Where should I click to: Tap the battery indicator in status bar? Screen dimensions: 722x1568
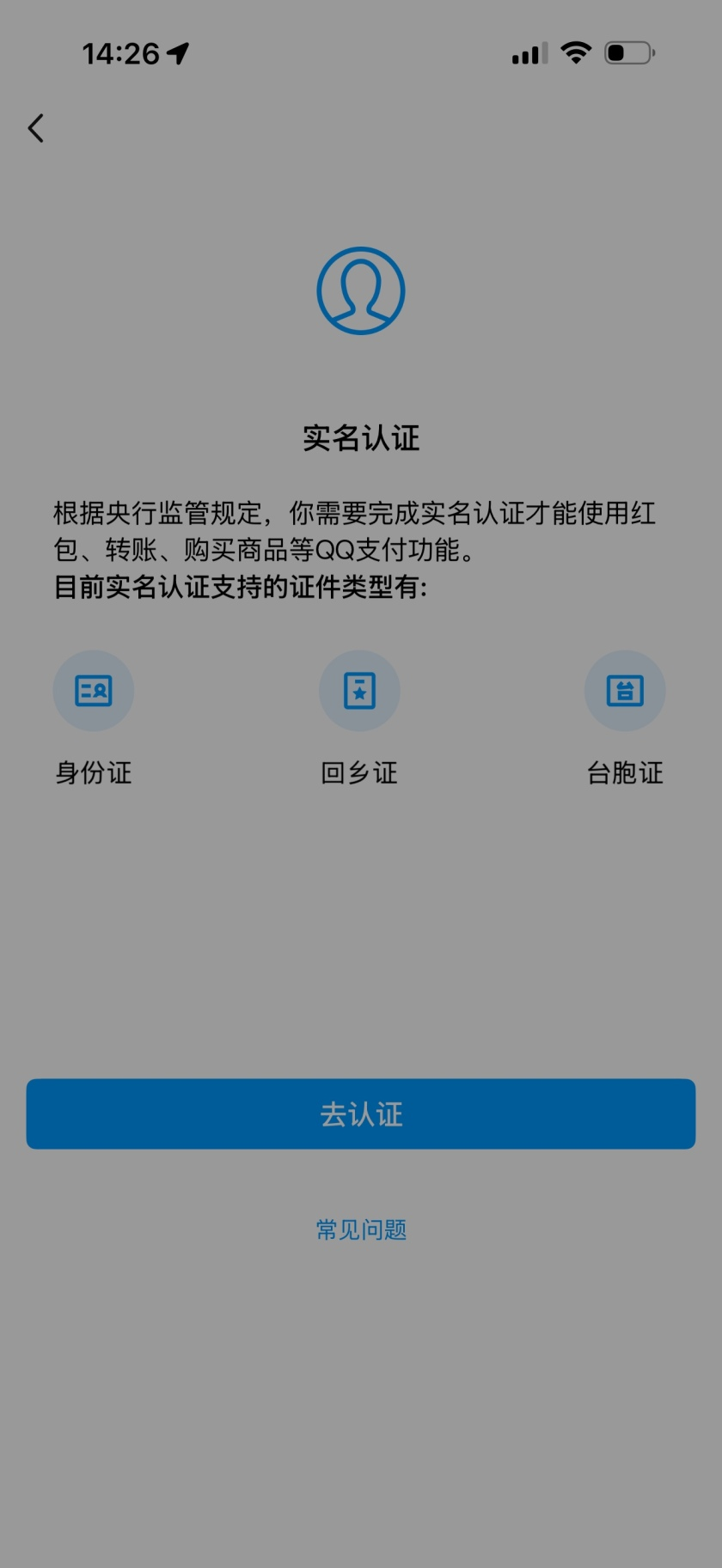[x=627, y=52]
